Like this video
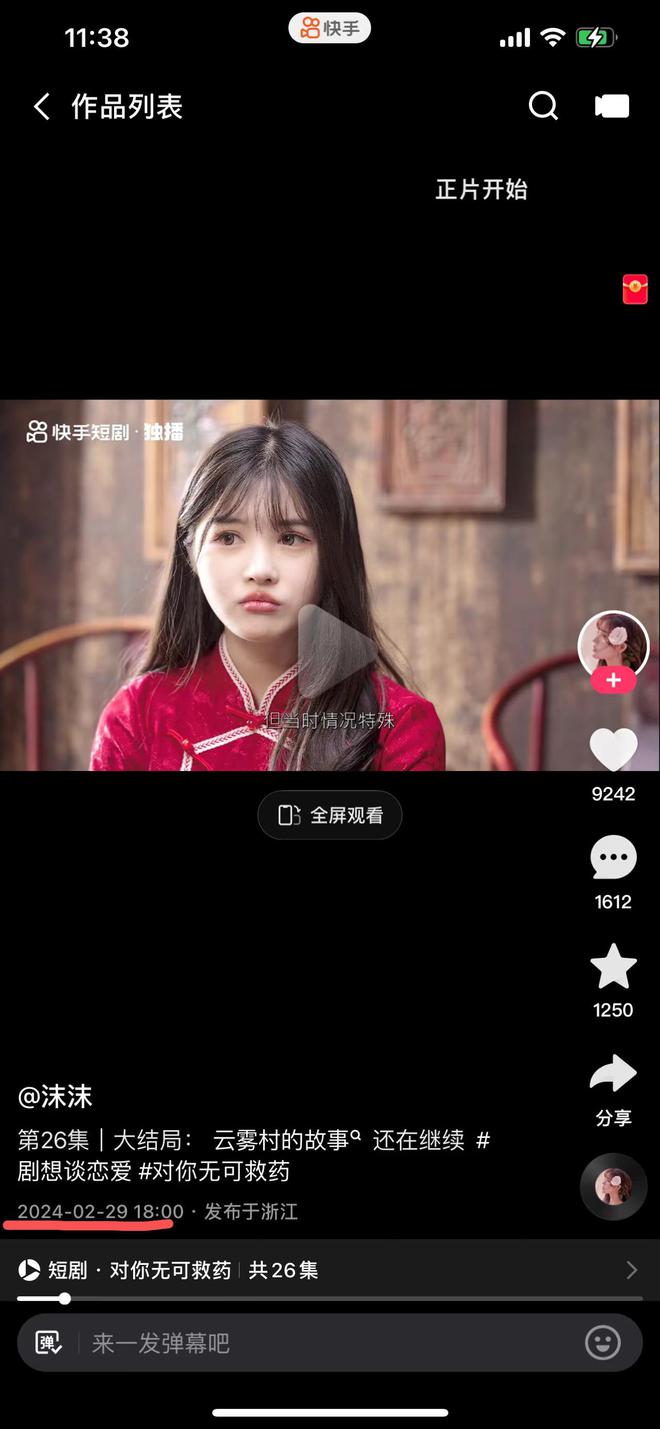Screen dimensions: 660x1429 (613, 751)
